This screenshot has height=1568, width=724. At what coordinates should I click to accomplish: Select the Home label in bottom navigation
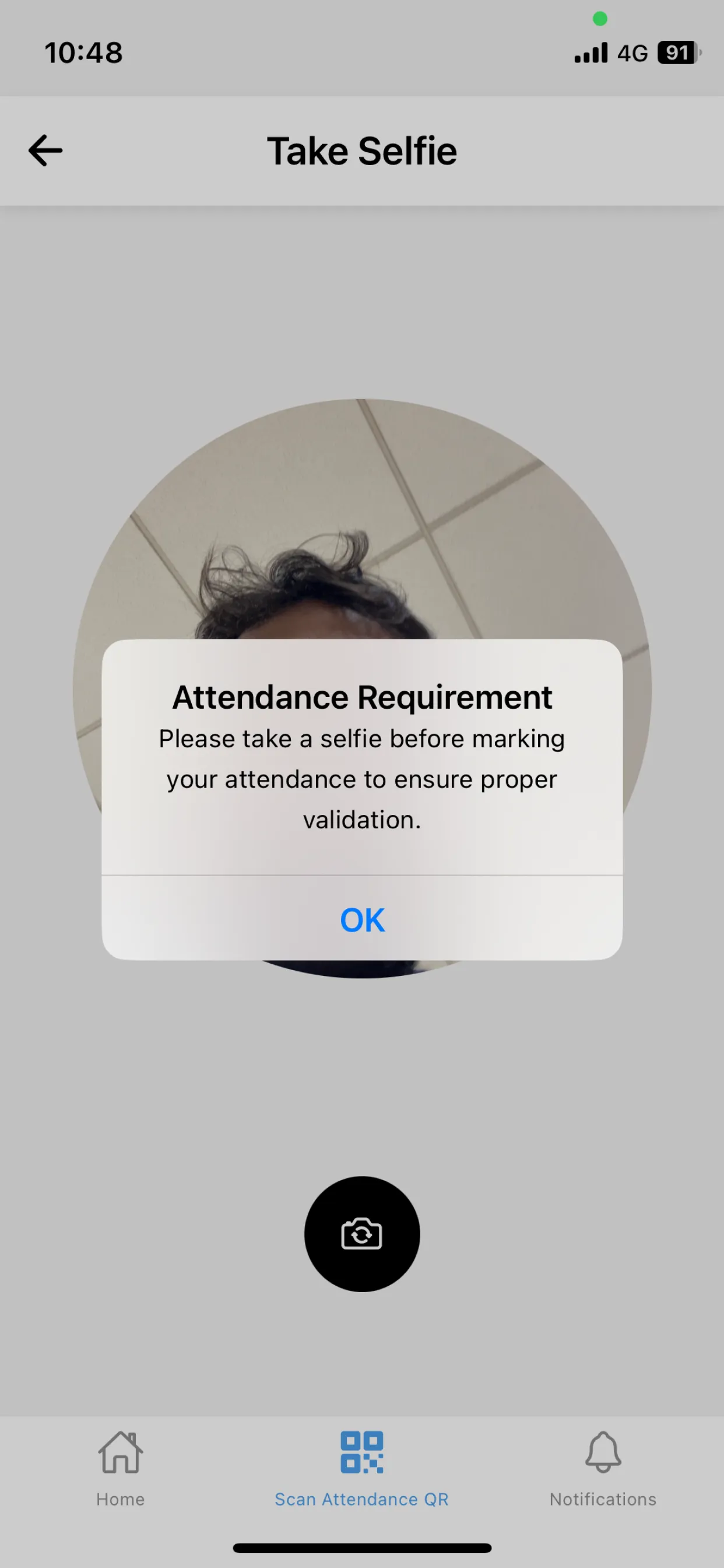pyautogui.click(x=120, y=1500)
